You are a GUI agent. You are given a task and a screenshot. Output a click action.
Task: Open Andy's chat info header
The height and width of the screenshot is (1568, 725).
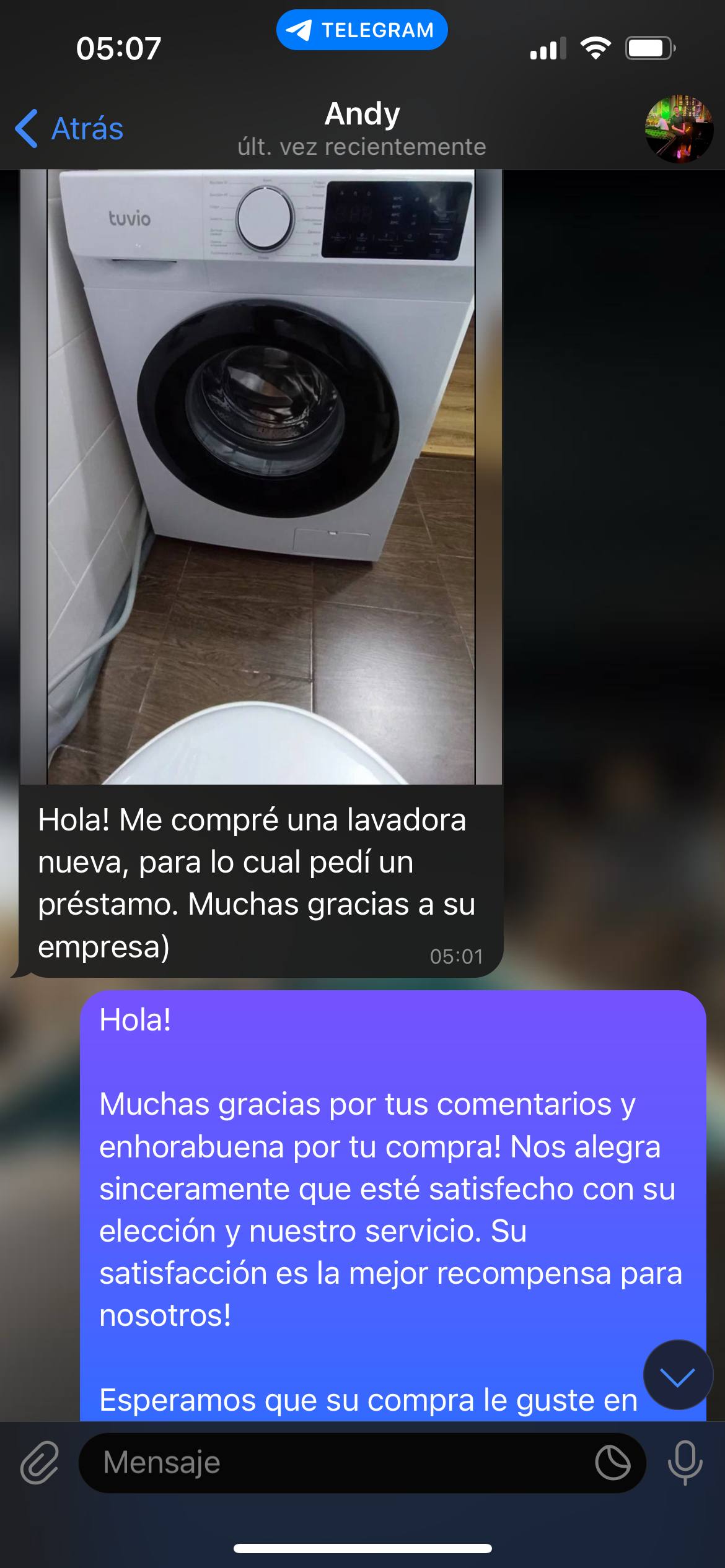point(362,129)
